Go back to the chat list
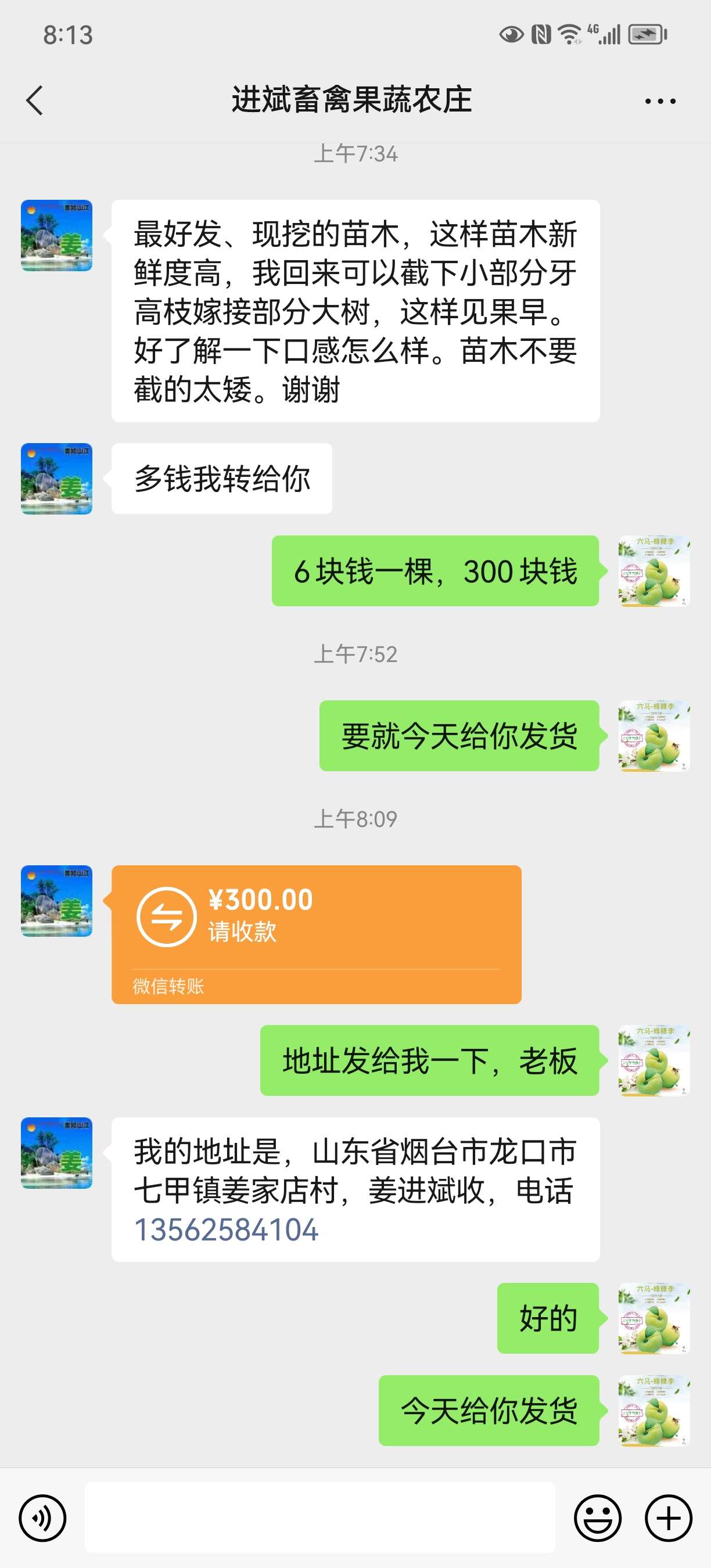Image resolution: width=711 pixels, height=1568 pixels. pos(35,100)
